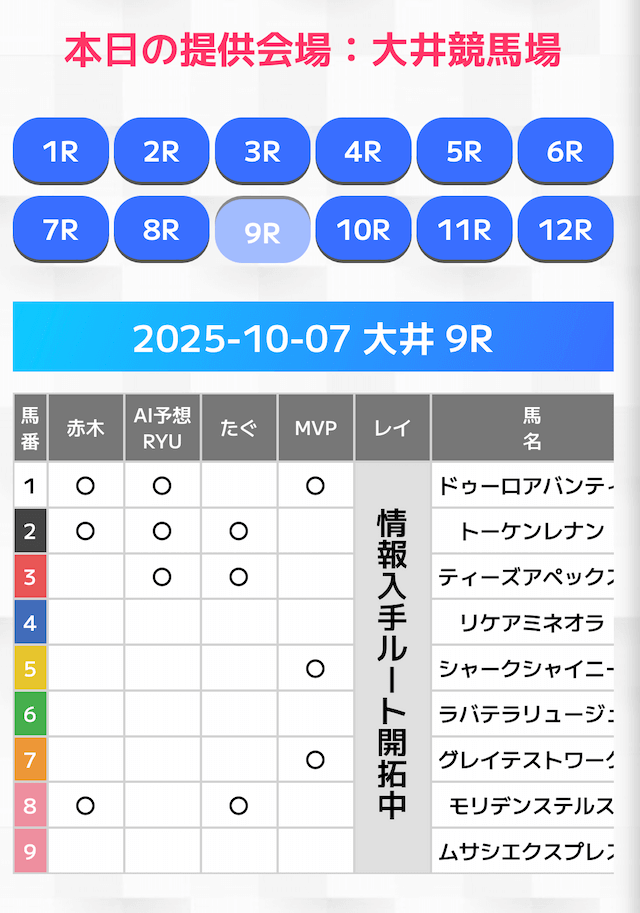Screen dimensions: 640x913
Task: Show the 7R race table
Action: [60, 230]
